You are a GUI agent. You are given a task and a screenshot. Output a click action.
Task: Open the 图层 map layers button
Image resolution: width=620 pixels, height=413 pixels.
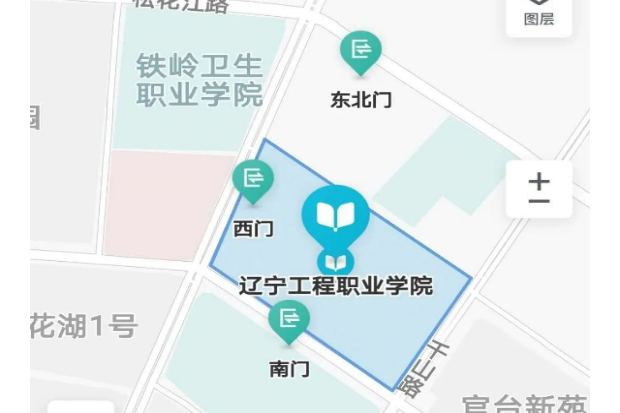(x=539, y=14)
